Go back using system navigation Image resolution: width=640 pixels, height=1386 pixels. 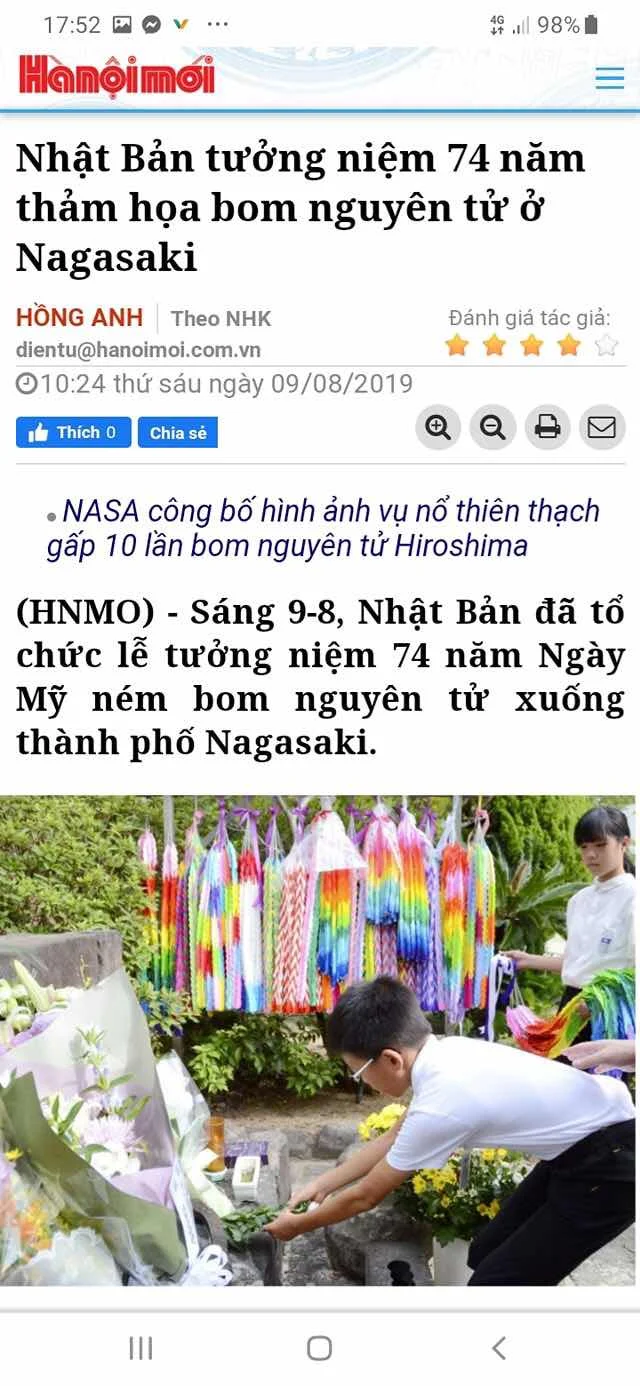coord(498,1348)
